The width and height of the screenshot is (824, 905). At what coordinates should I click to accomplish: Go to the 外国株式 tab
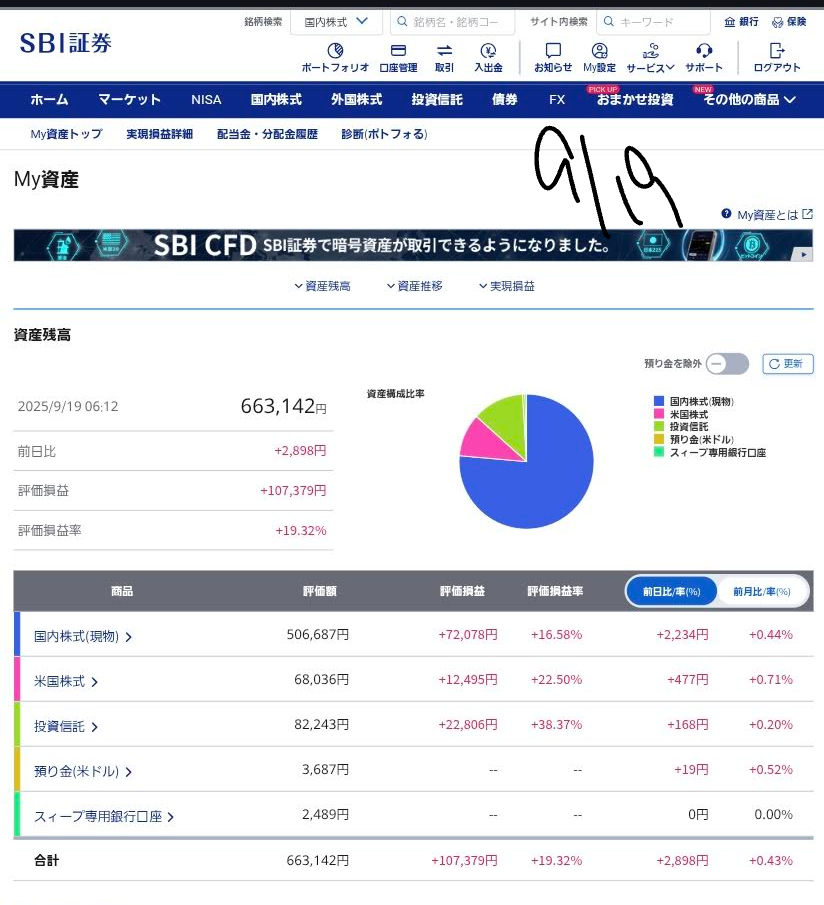pyautogui.click(x=356, y=99)
